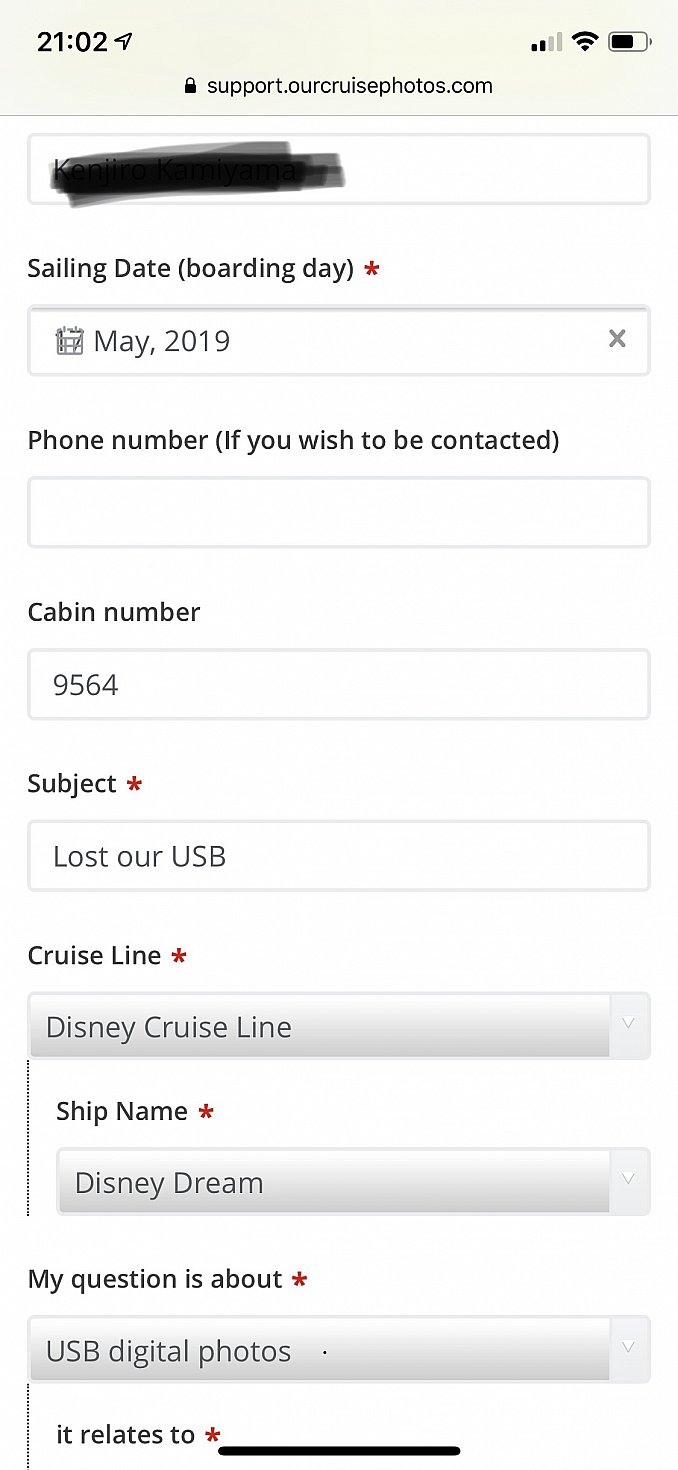Clear the sailing date with the X
Image resolution: width=678 pixels, height=1470 pixels.
617,339
